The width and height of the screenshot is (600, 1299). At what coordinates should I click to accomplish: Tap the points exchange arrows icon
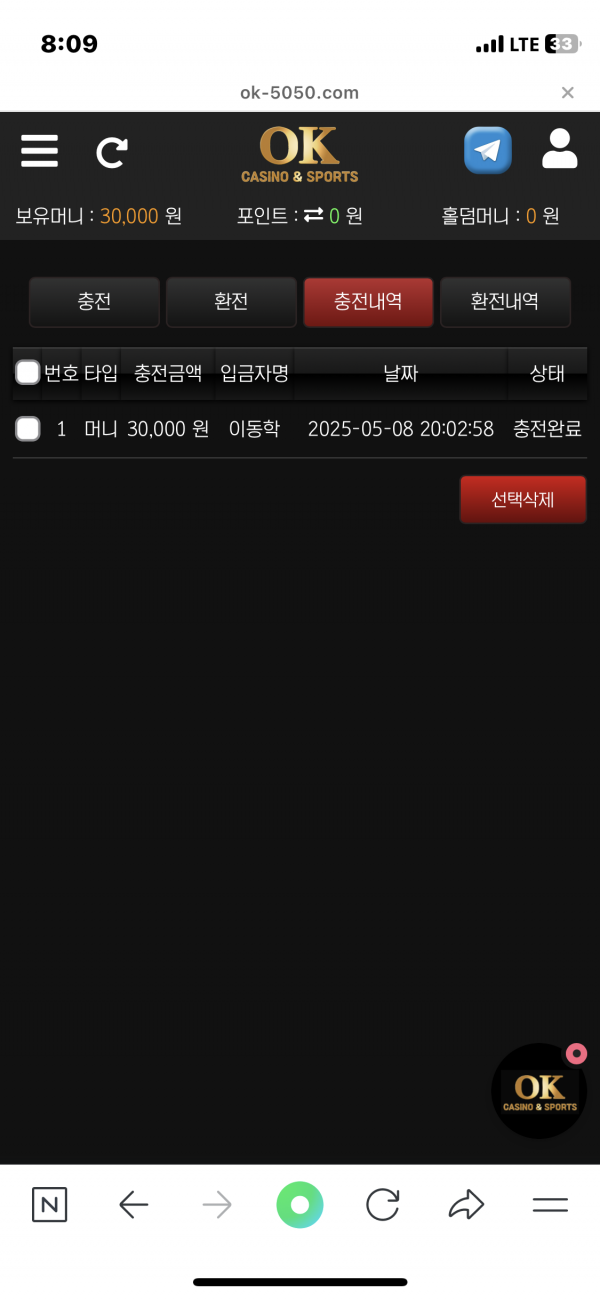pyautogui.click(x=313, y=216)
